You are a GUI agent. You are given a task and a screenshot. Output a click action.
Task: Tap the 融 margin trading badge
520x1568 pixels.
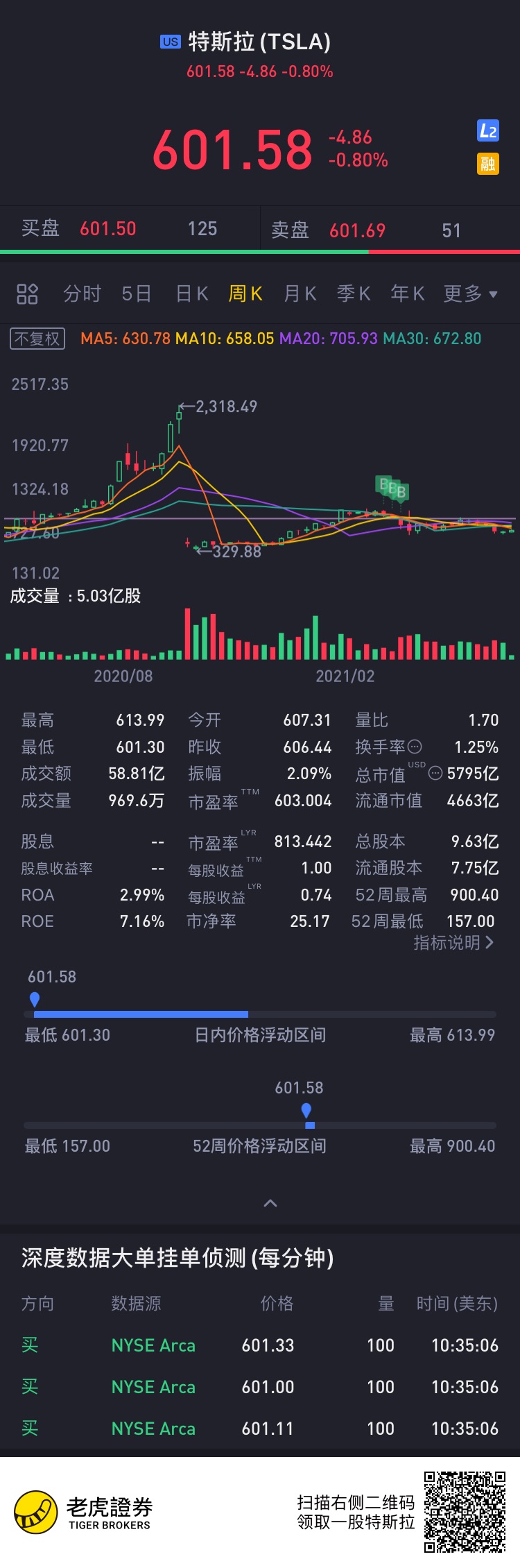click(488, 164)
